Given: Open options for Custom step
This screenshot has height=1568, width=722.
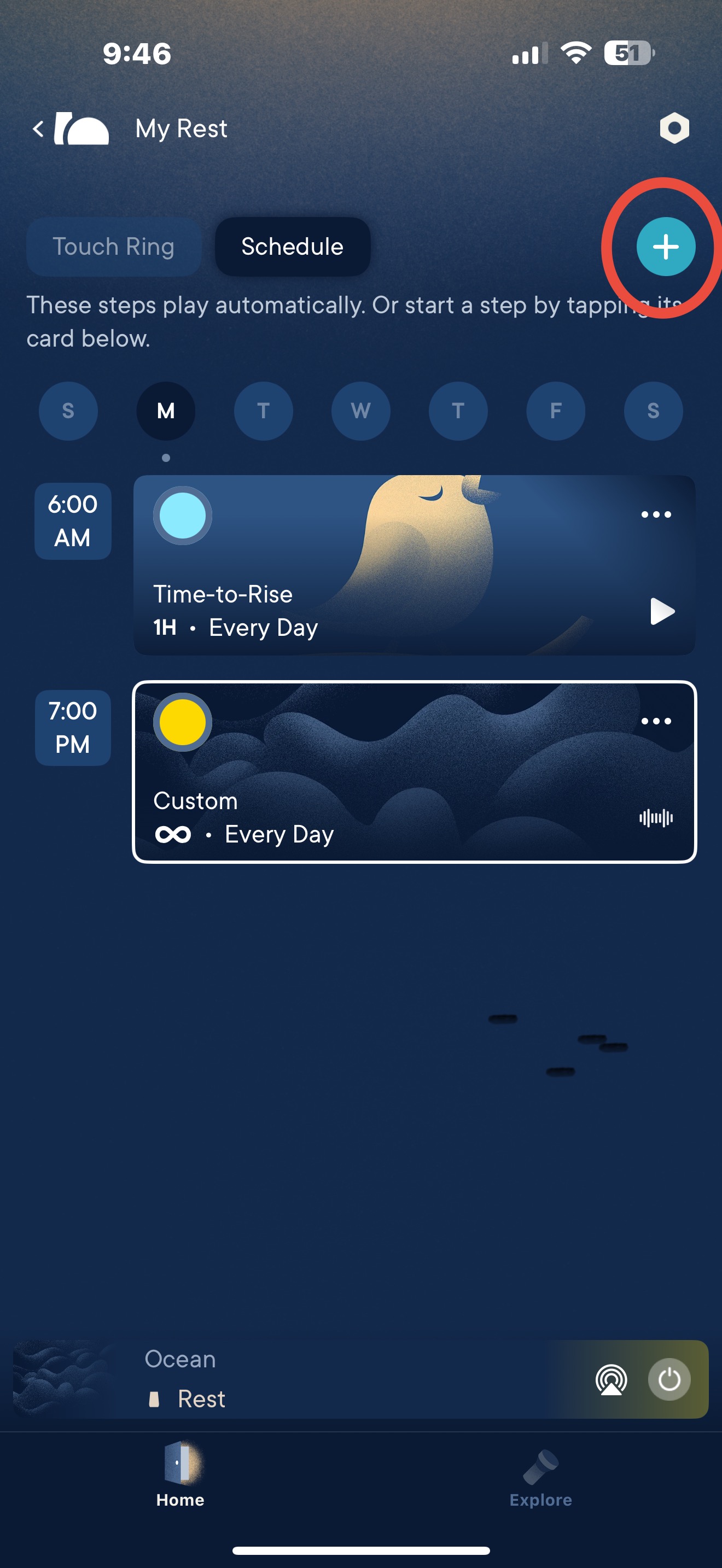Looking at the screenshot, I should [x=656, y=721].
